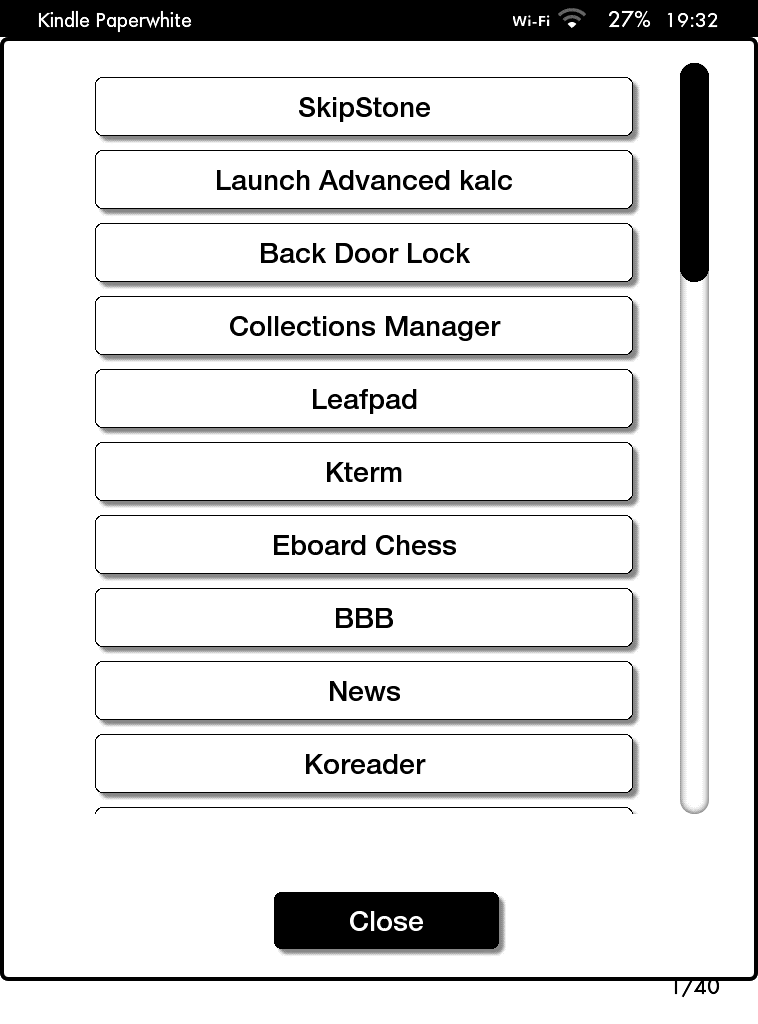Open Back Door Lock

coord(364,253)
